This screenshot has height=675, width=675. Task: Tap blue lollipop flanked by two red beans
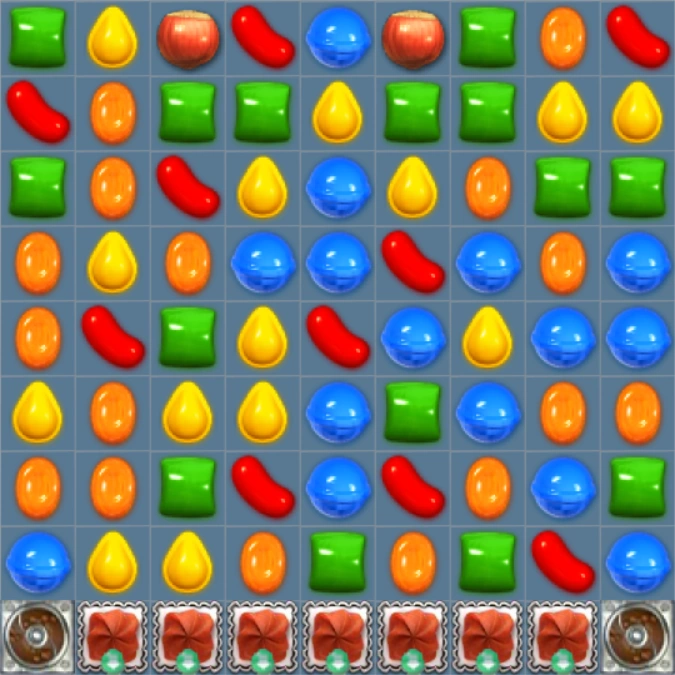tap(337, 487)
